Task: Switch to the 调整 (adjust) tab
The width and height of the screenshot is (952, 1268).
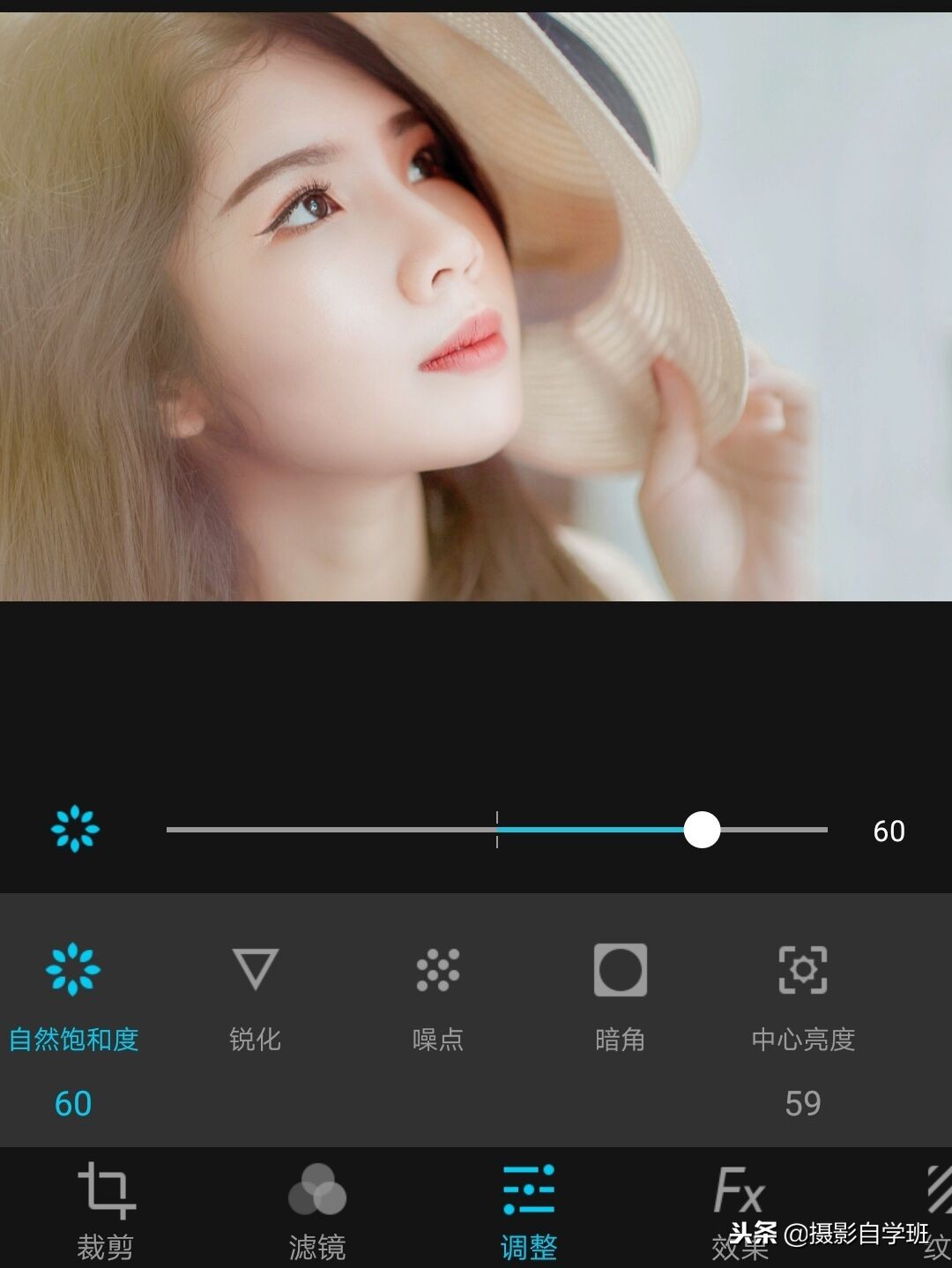Action: coord(529,1208)
